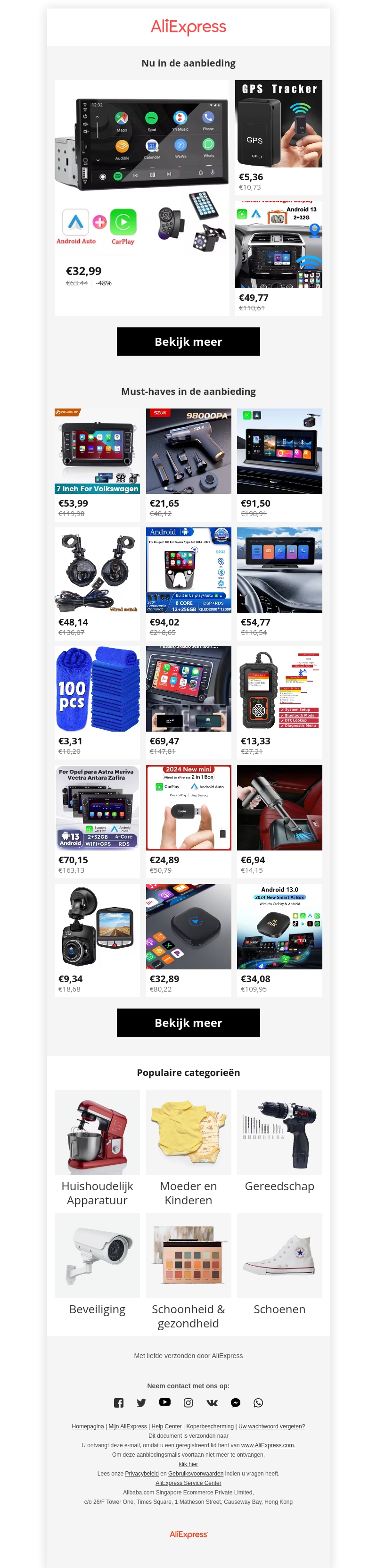This screenshot has height=1568, width=377.
Task: Visit the AliExpress Instagram page
Action: coord(188,1402)
